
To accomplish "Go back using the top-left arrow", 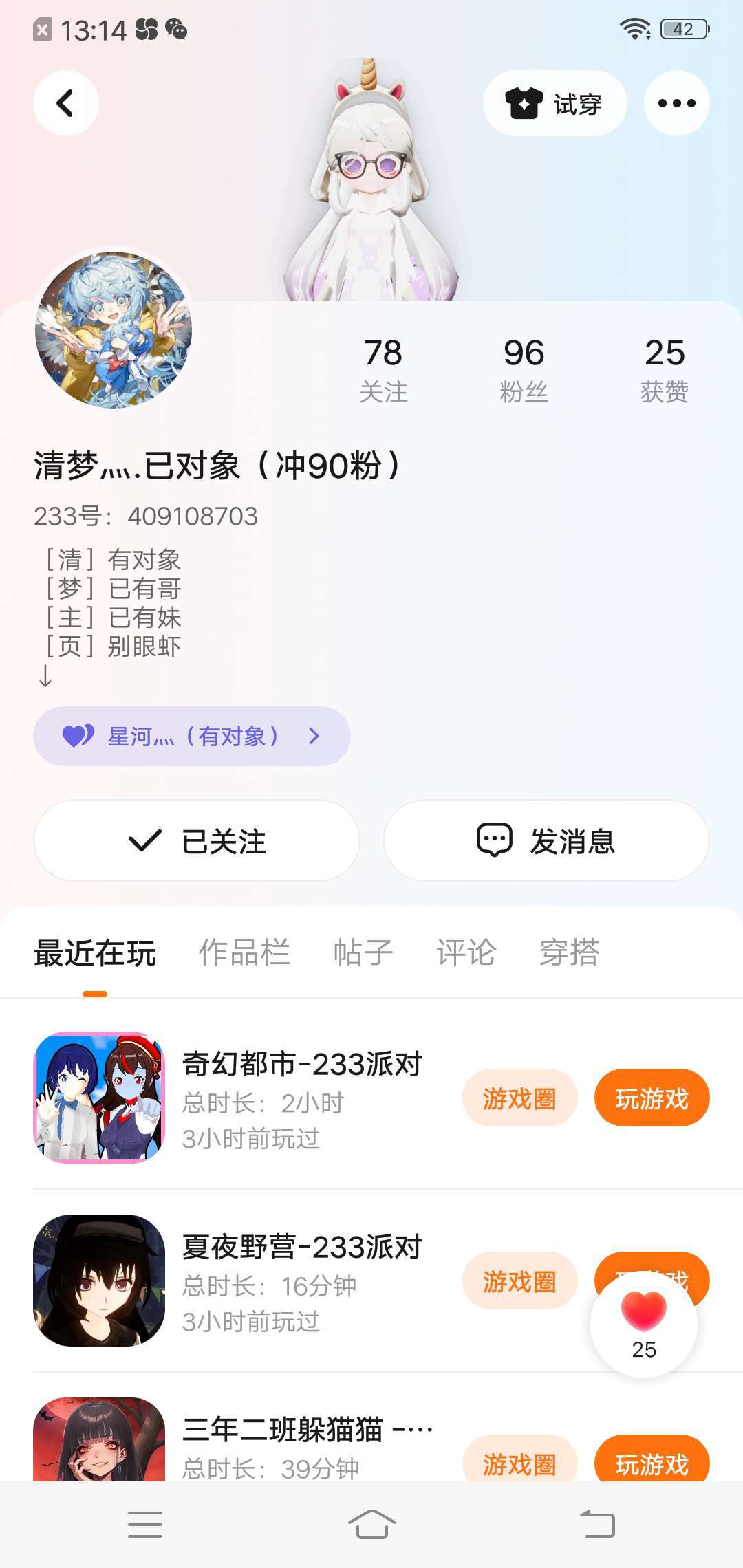I will [65, 103].
